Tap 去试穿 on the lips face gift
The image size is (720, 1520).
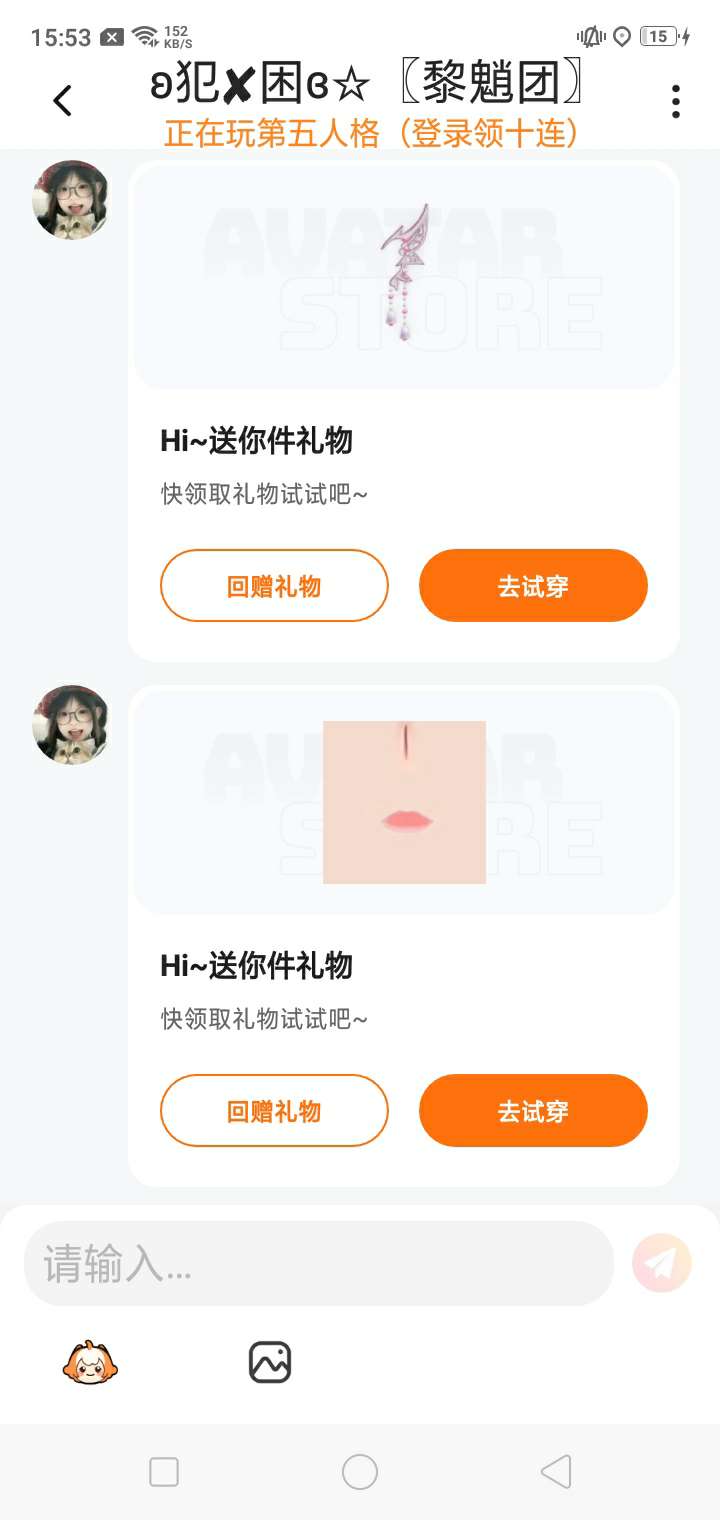tap(533, 1111)
